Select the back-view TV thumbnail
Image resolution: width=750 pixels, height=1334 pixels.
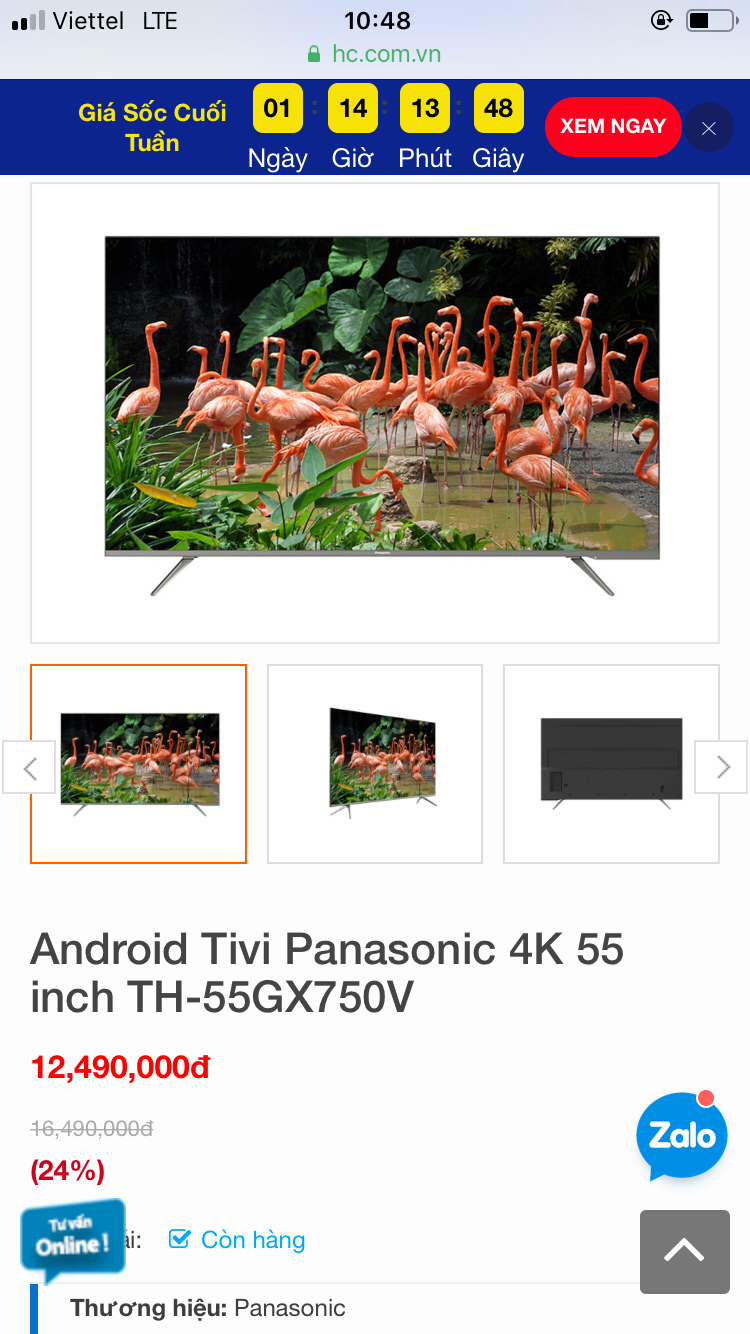coord(611,764)
